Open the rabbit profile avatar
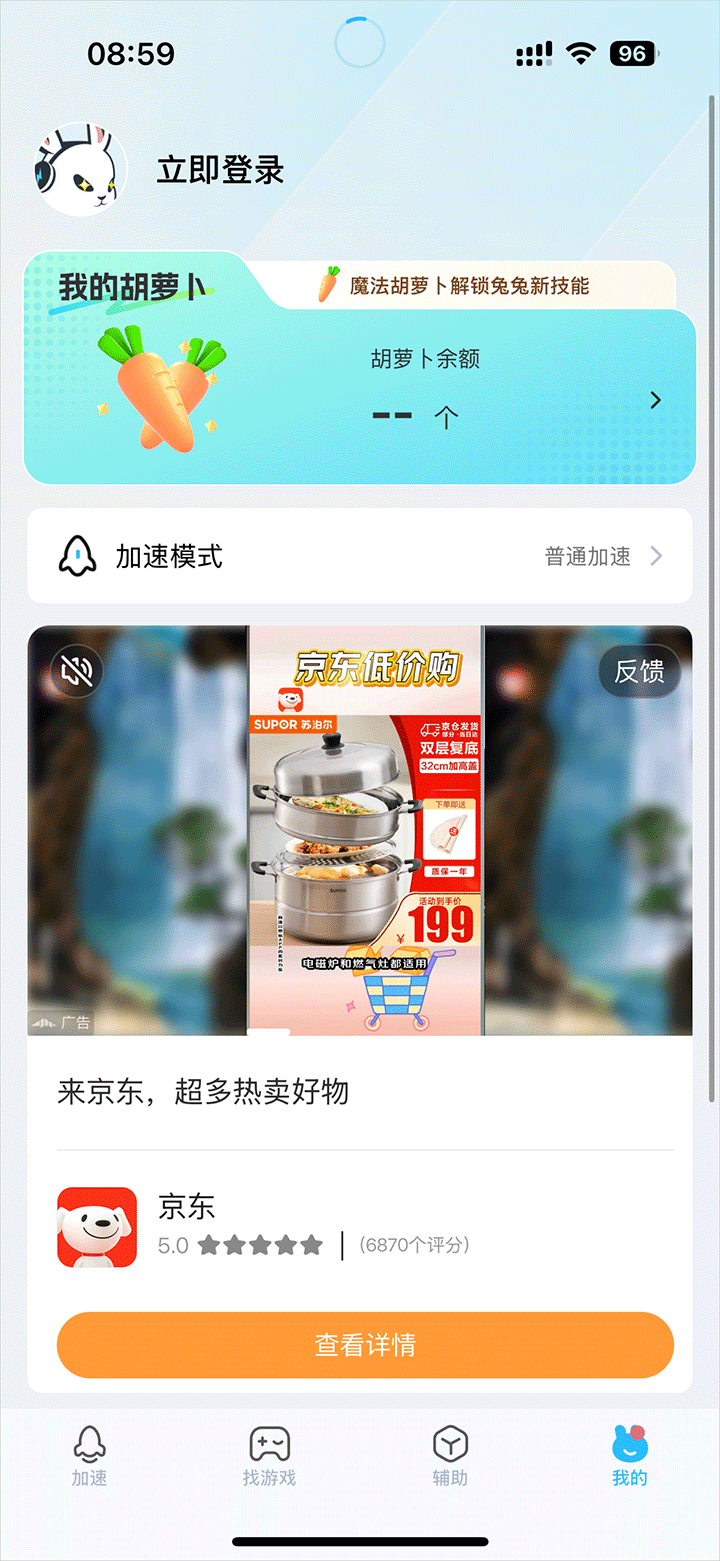Image resolution: width=720 pixels, height=1561 pixels. (x=82, y=170)
